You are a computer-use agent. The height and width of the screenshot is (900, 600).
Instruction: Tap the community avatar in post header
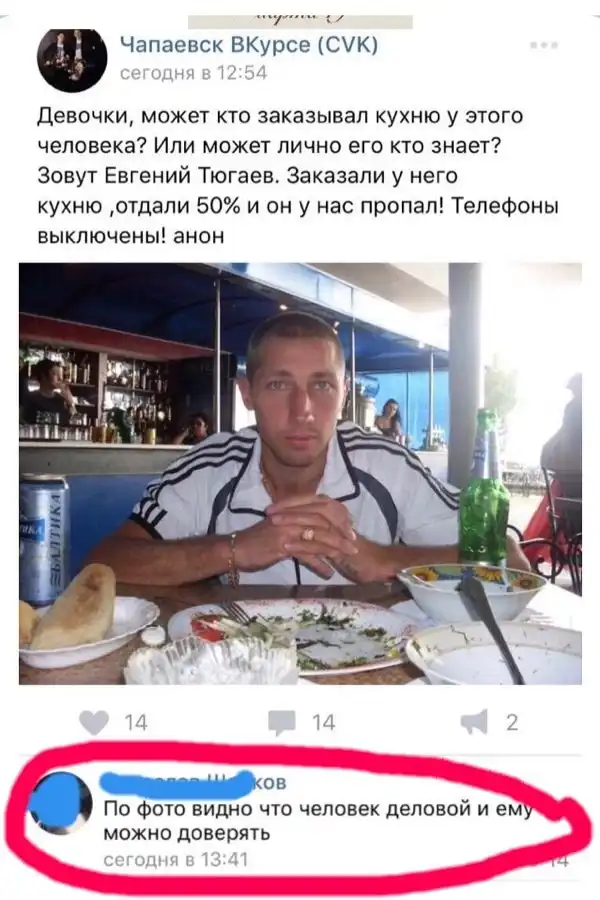72,60
